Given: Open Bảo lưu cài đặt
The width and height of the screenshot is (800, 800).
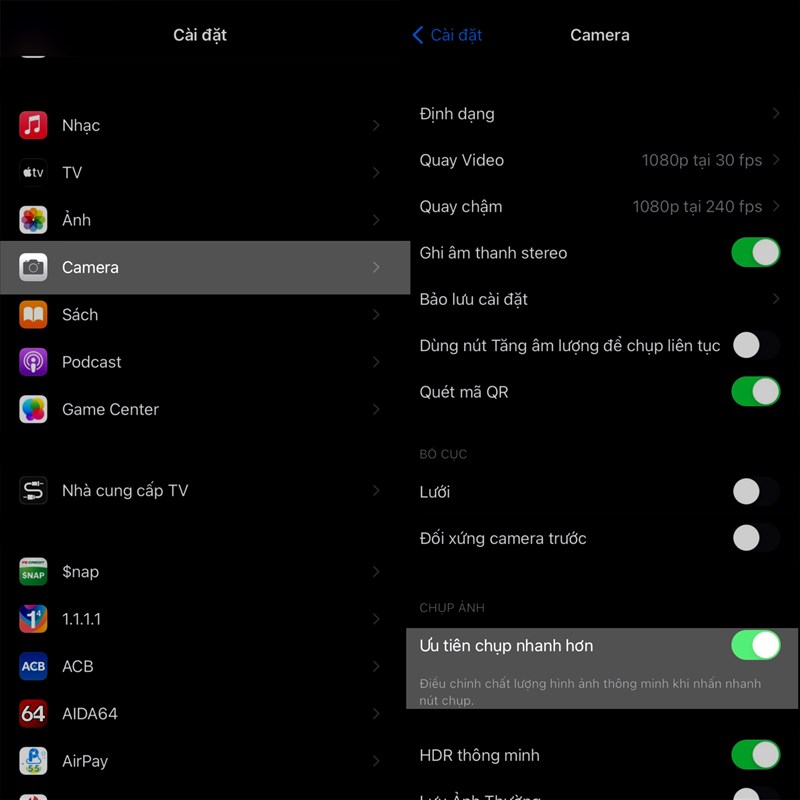Looking at the screenshot, I should (600, 299).
